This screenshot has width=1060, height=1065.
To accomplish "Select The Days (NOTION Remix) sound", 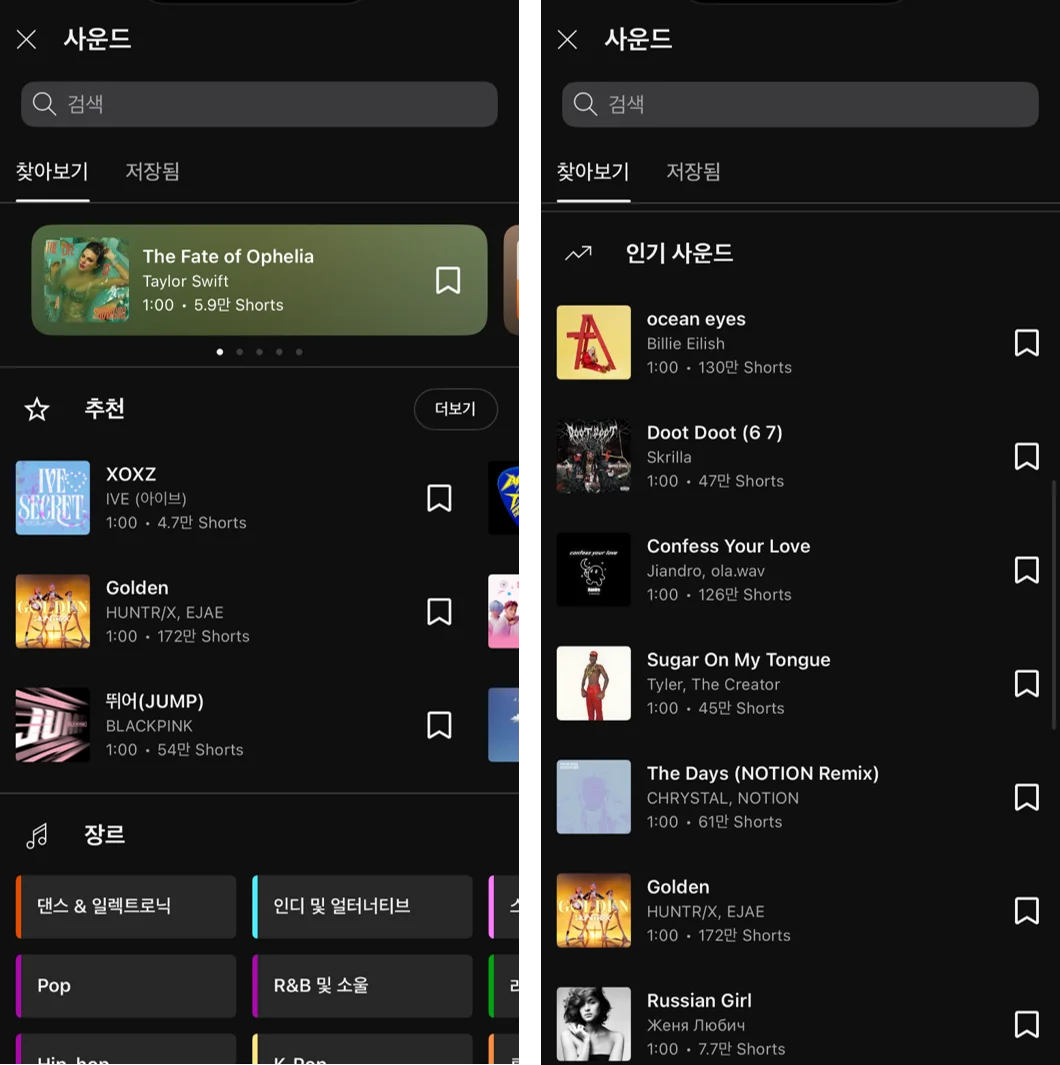I will [762, 796].
